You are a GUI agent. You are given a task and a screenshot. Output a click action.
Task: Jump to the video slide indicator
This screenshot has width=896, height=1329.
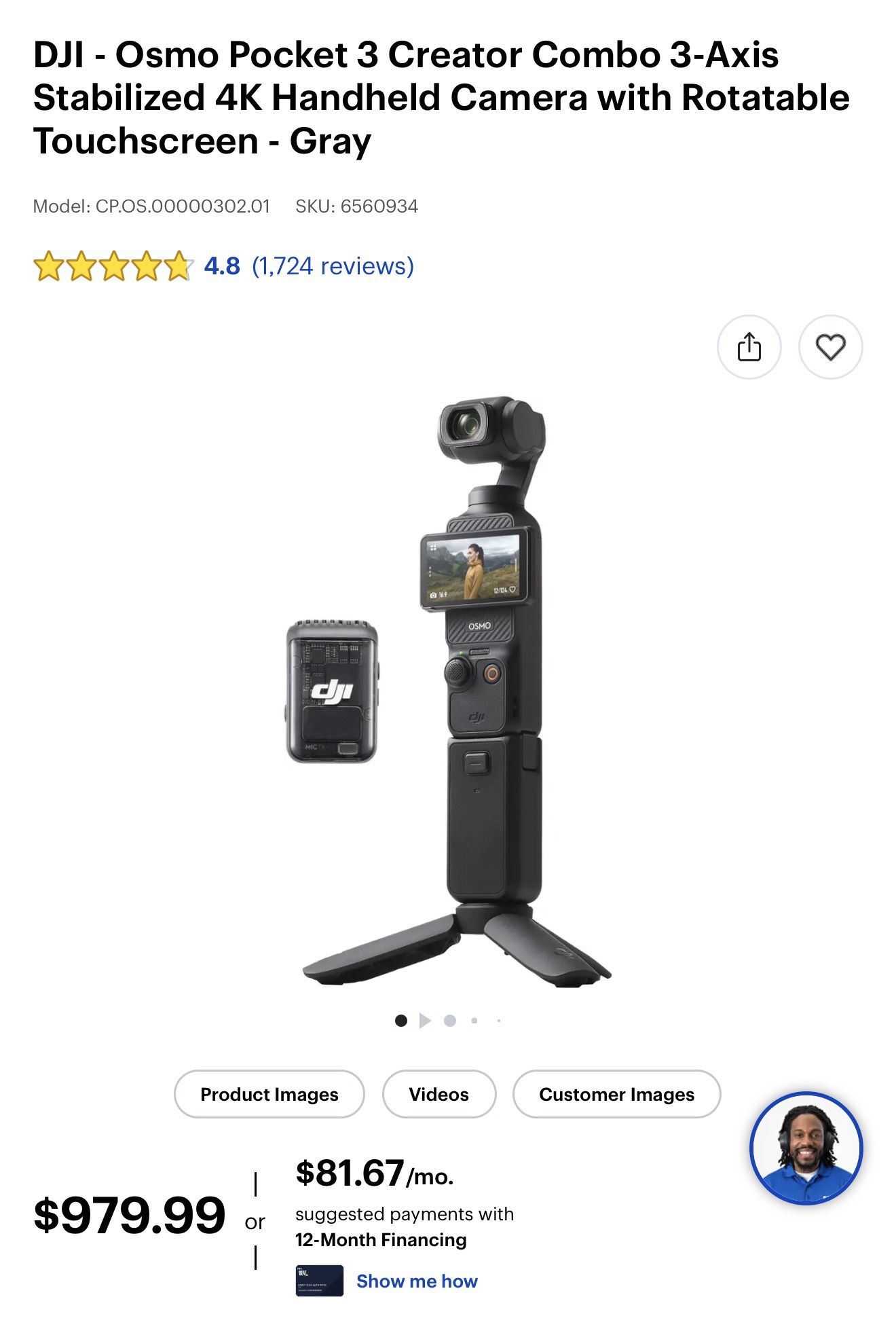pos(425,1021)
